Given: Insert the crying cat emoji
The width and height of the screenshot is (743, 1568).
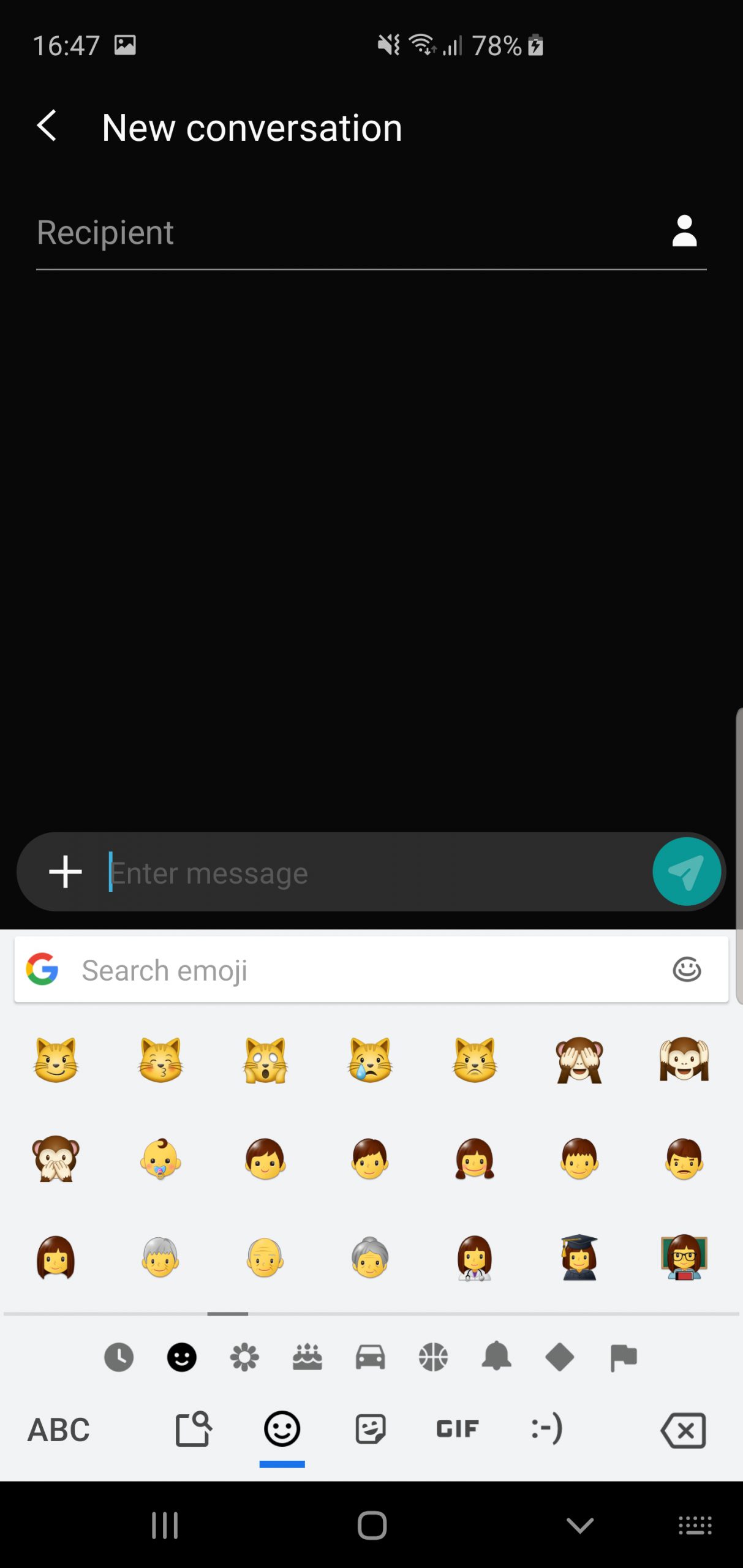Looking at the screenshot, I should [x=370, y=1060].
